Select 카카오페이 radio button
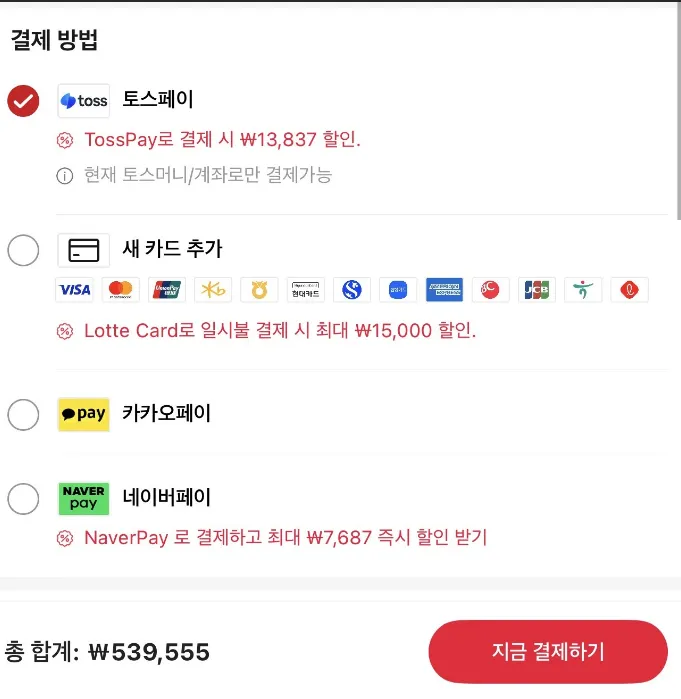 tap(23, 414)
